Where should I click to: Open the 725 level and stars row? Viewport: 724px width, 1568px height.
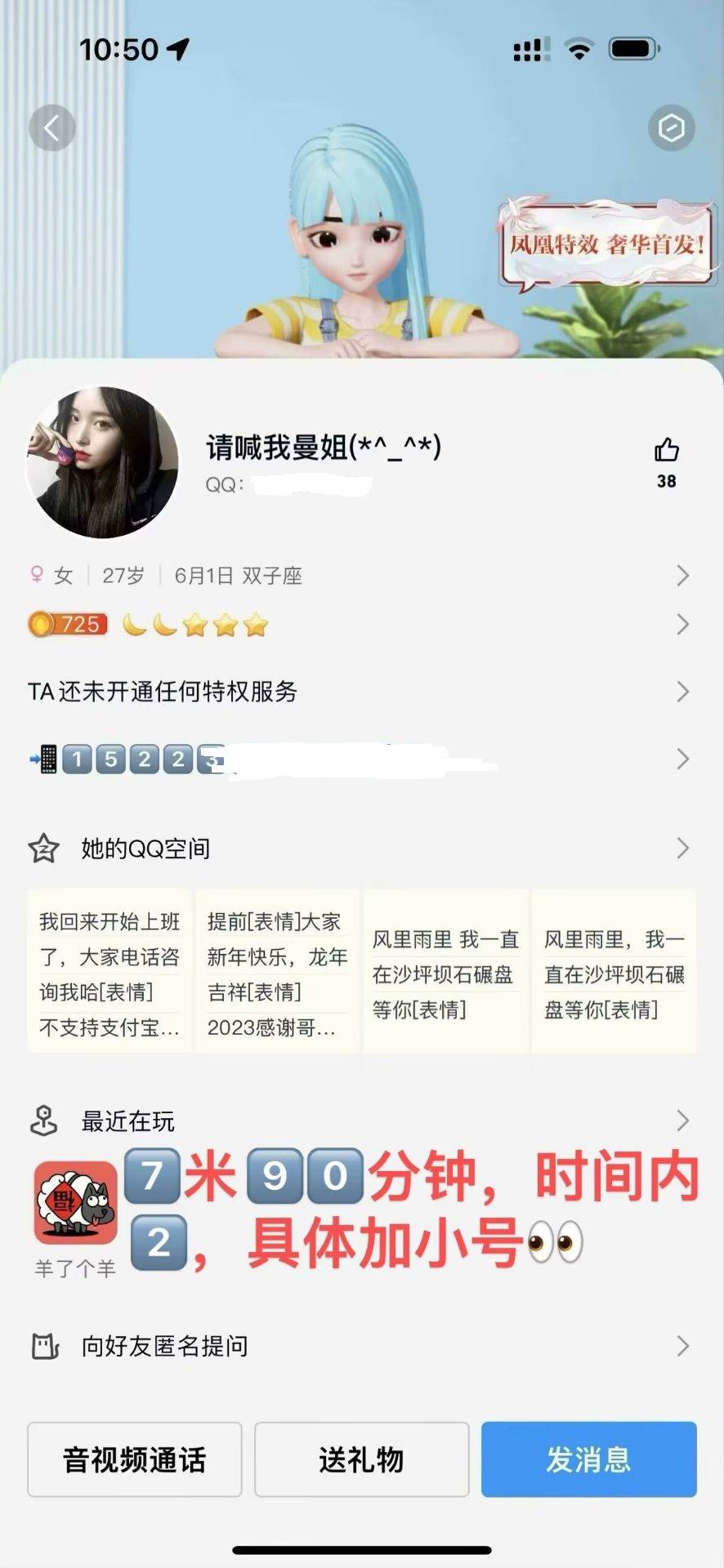[x=362, y=625]
